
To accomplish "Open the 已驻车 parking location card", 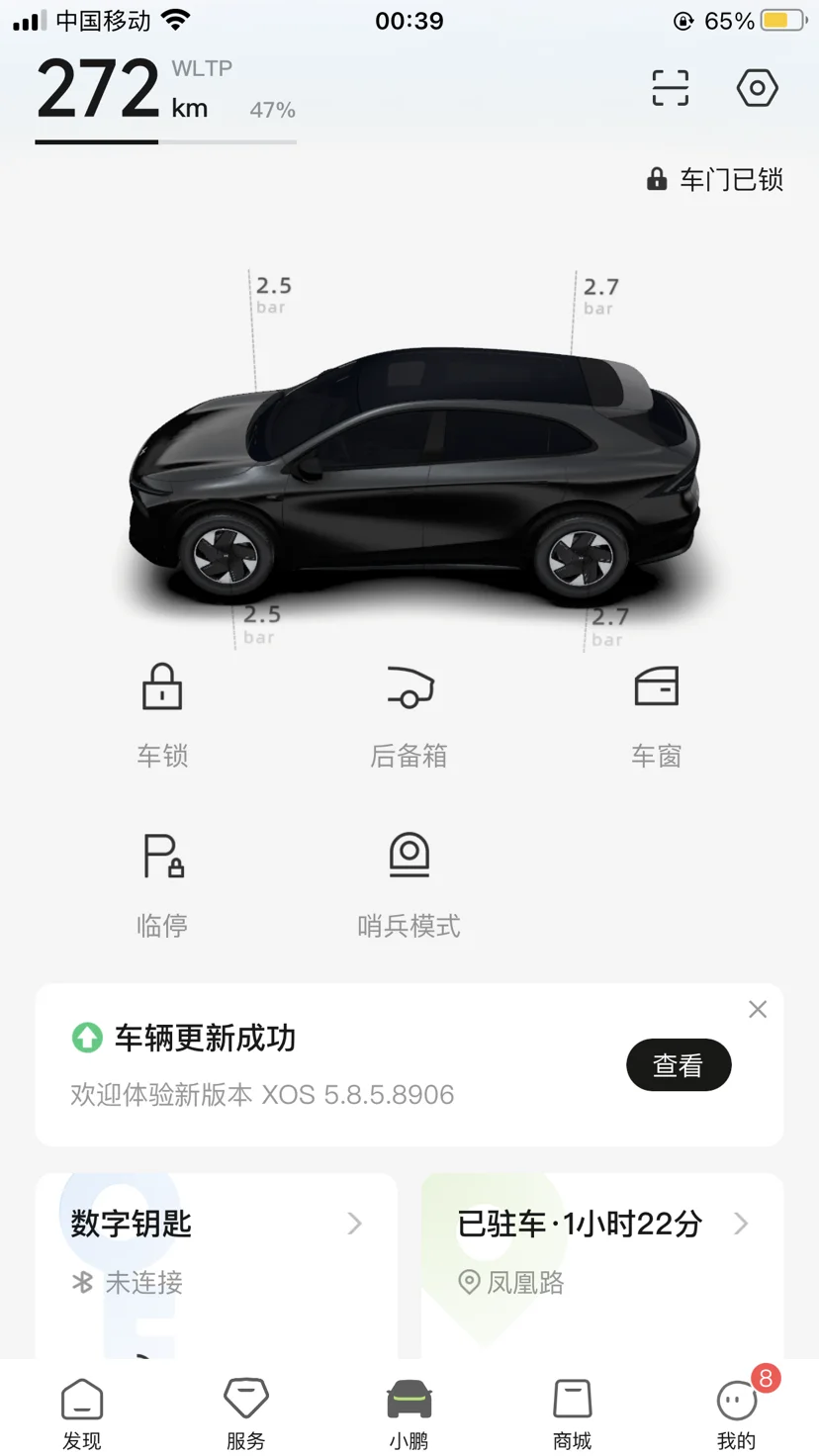I will click(601, 1251).
